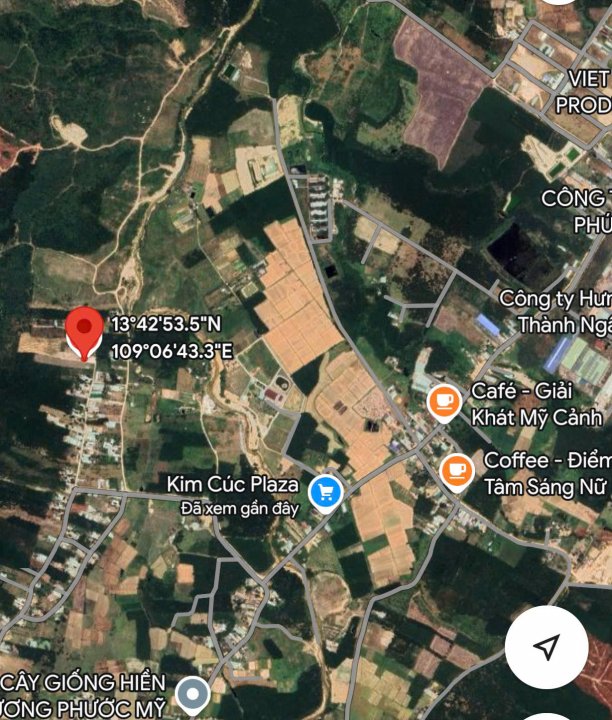Open the Kim Cúc Plaza shopping marker

tap(323, 492)
